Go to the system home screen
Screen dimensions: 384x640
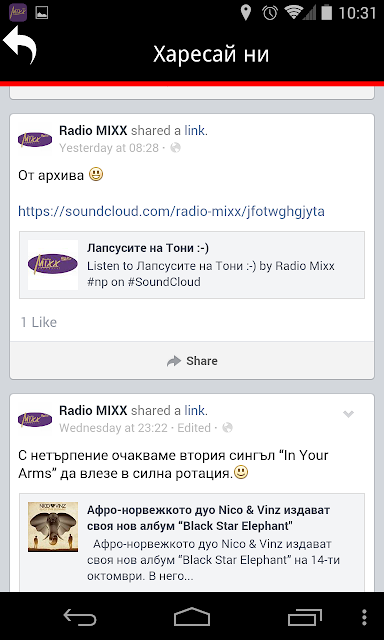(x=192, y=617)
